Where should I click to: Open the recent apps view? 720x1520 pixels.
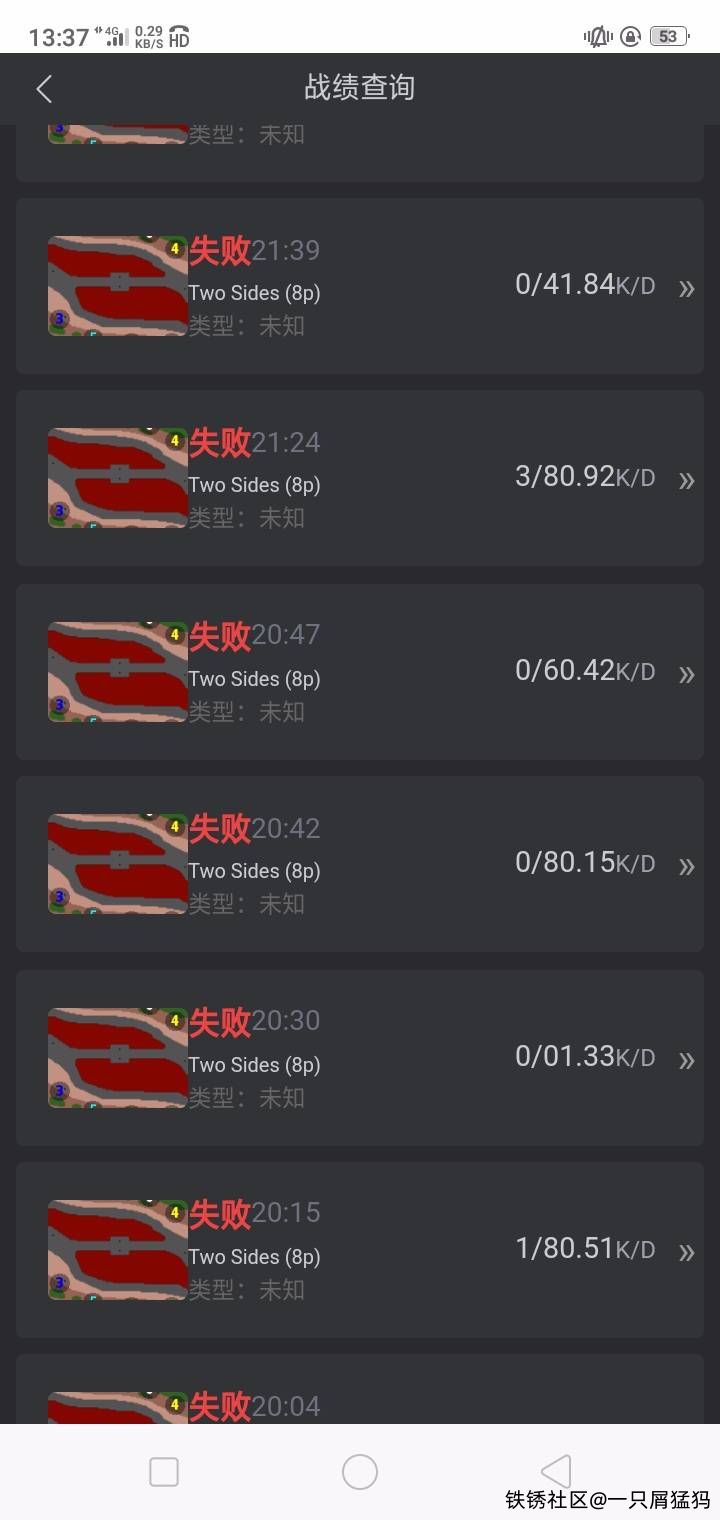pyautogui.click(x=164, y=1472)
